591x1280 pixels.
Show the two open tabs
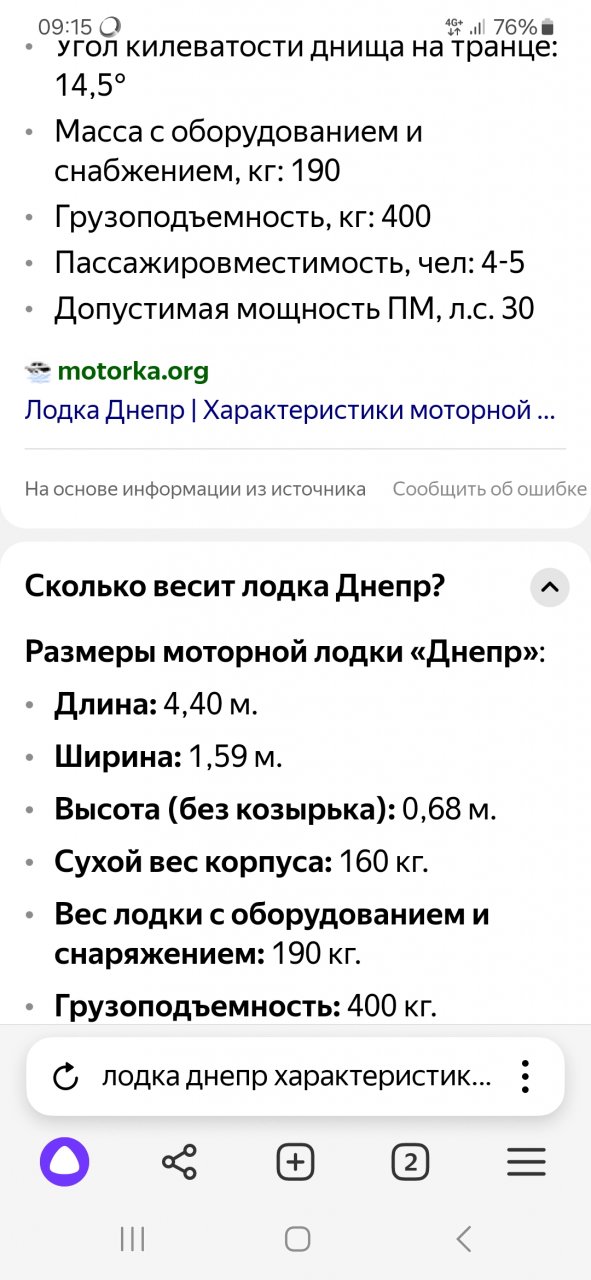[x=410, y=1162]
